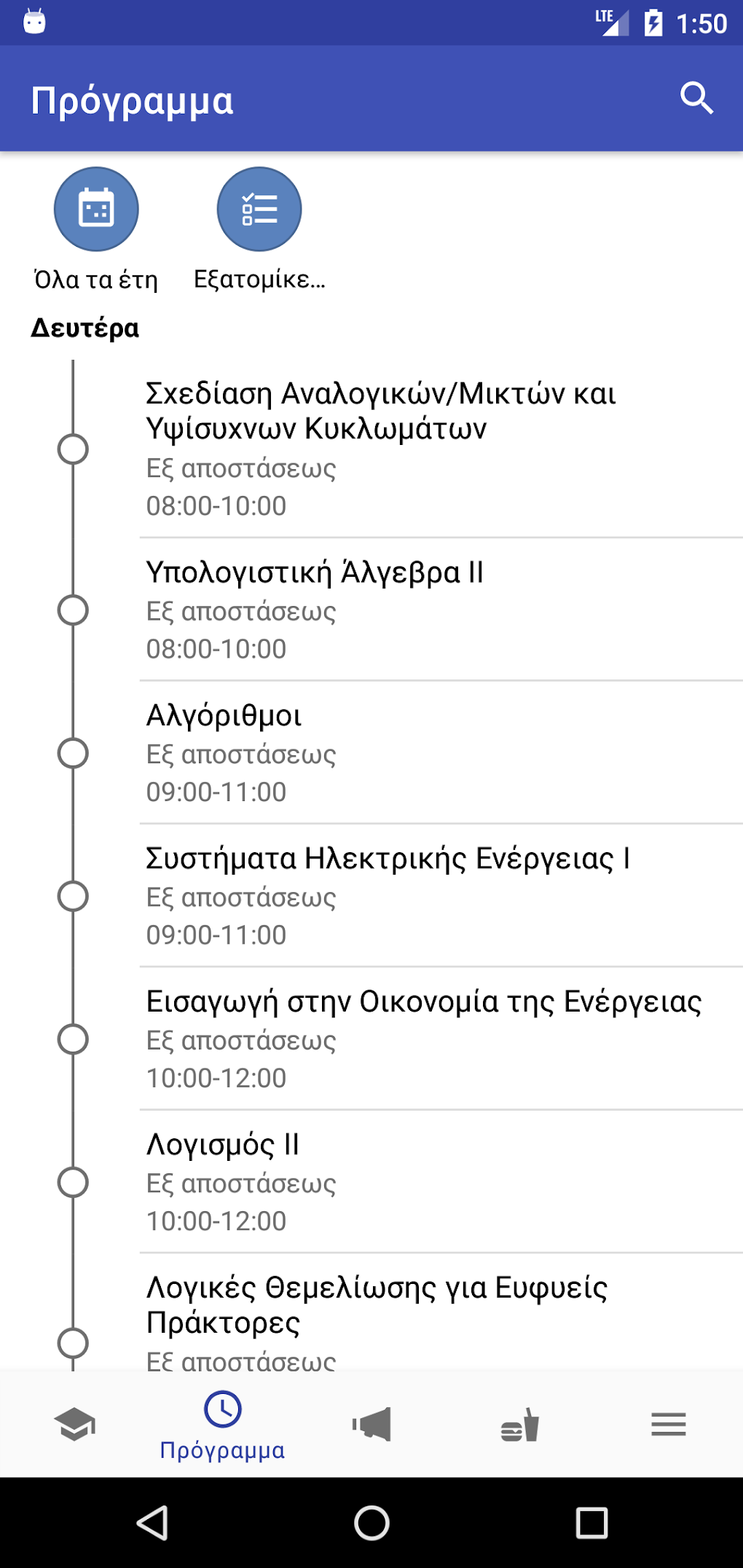Open Συστήματα Ηλεκτρικής Ενέργειας I entry
Screen dimensions: 743x1568
437,895
